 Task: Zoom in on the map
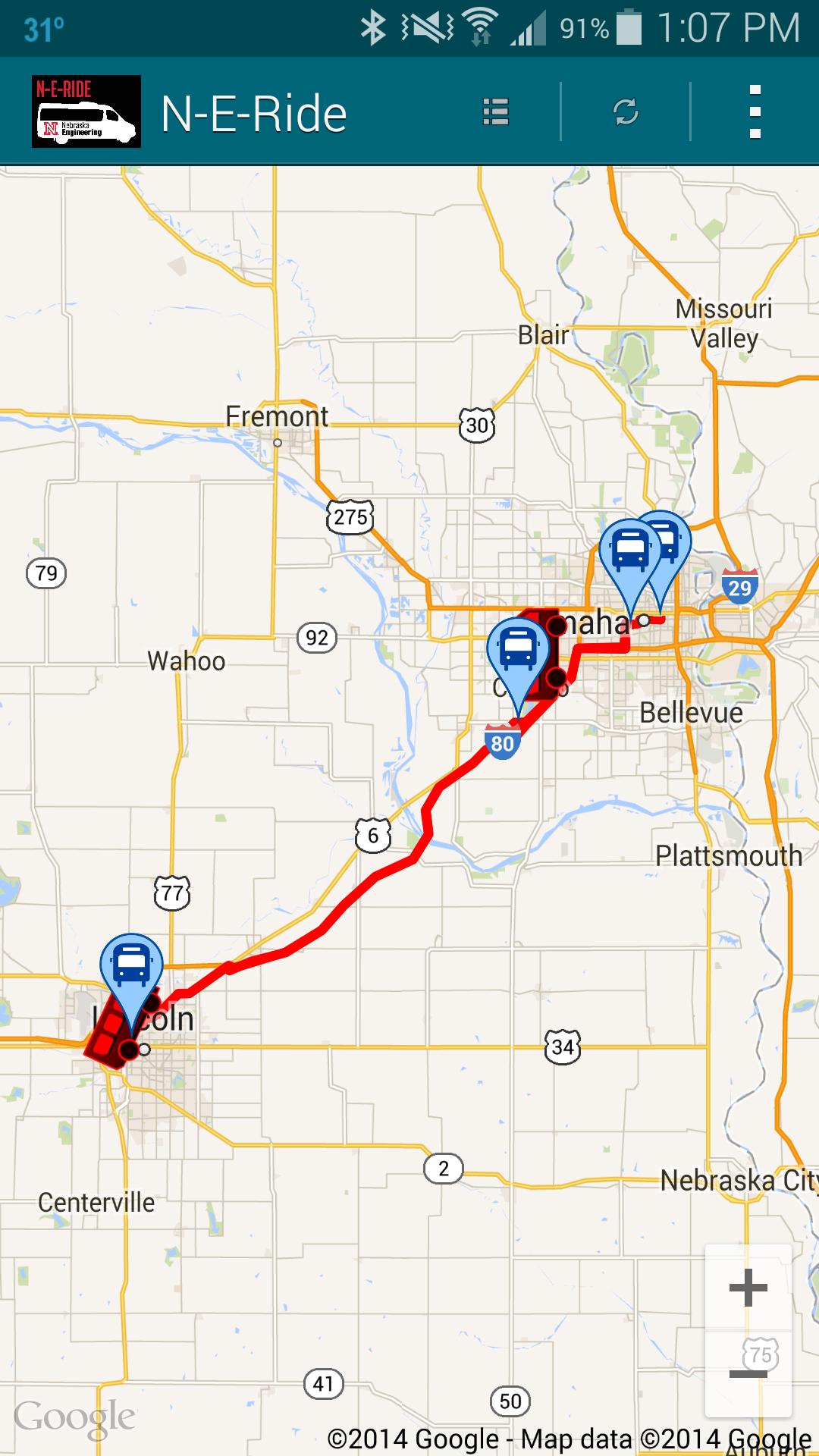click(748, 1287)
